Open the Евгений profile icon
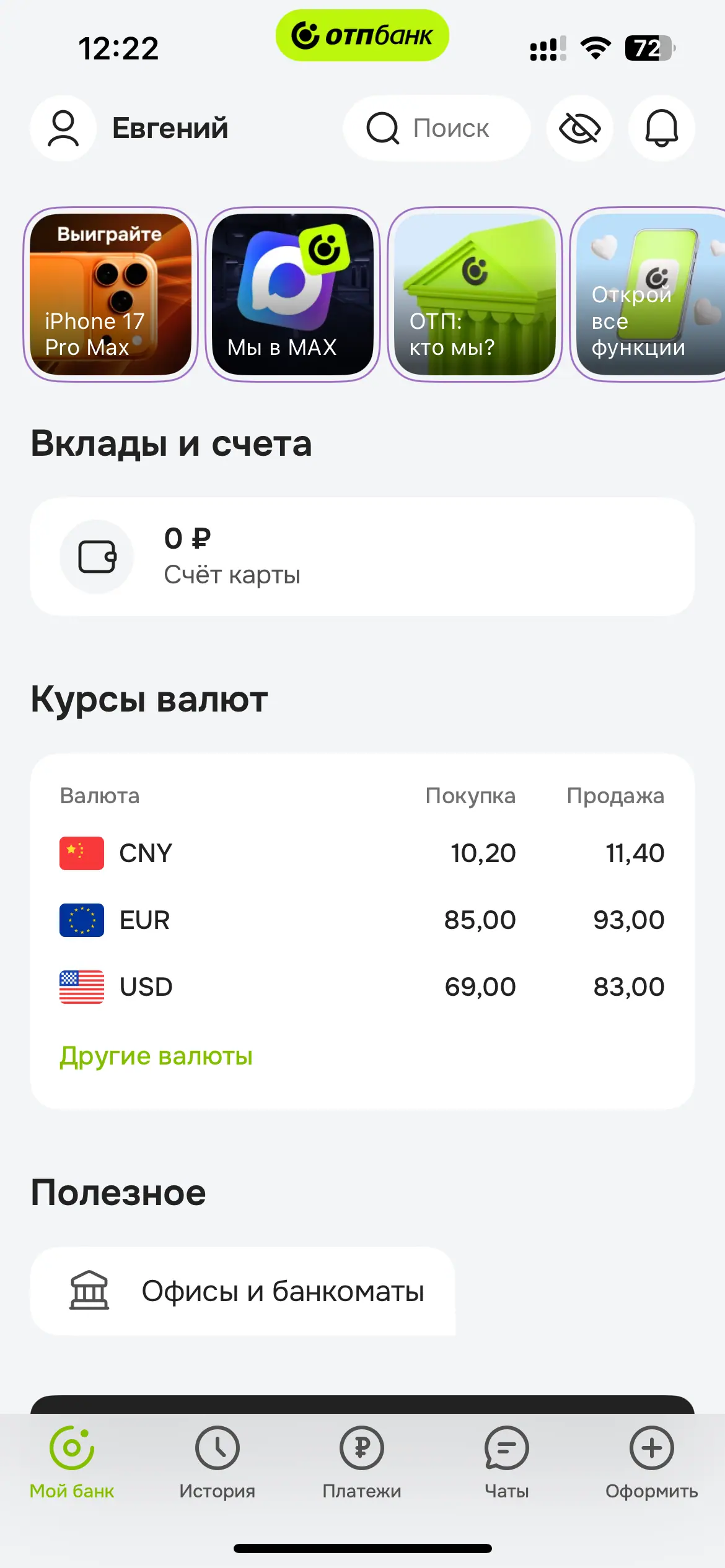 (63, 128)
